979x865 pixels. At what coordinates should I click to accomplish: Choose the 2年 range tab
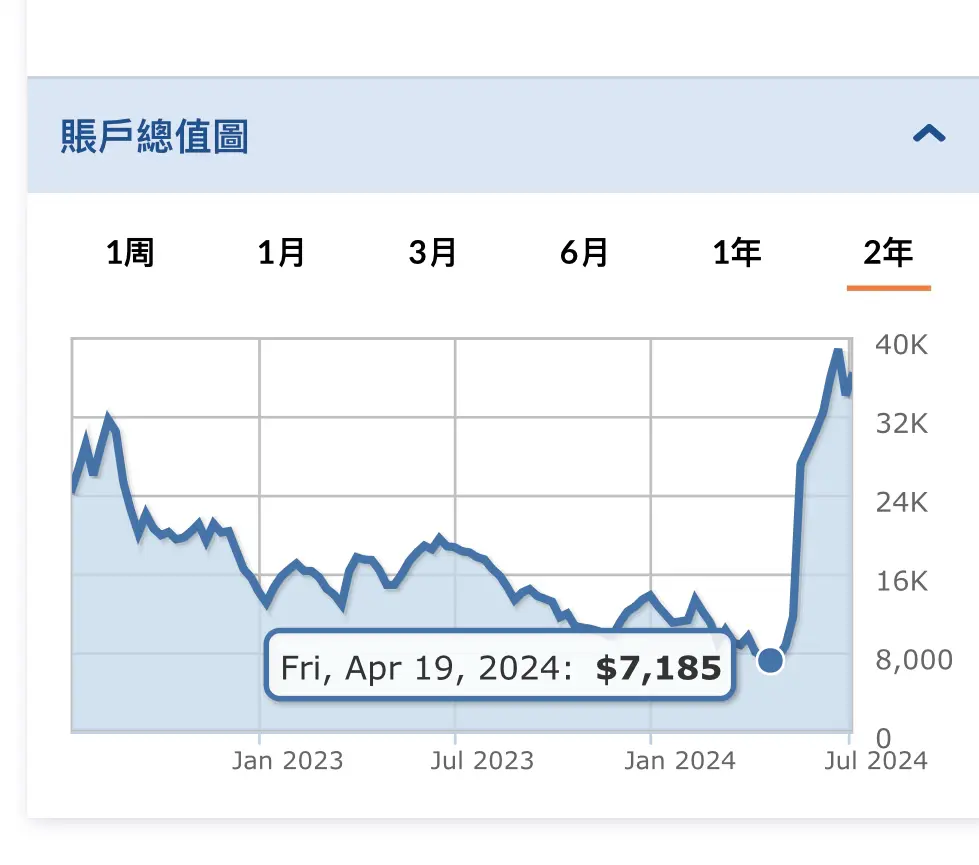point(888,253)
